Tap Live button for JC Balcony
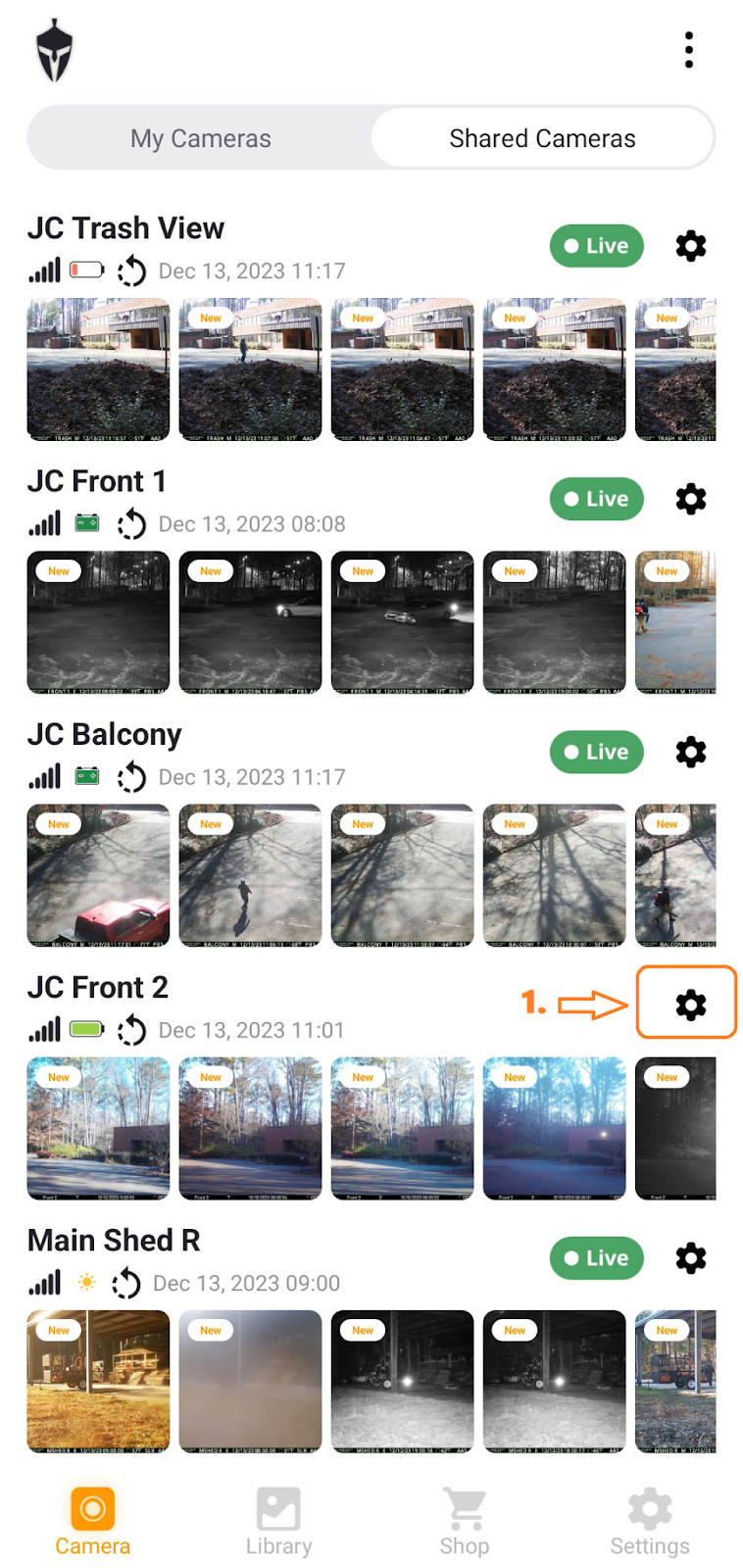This screenshot has height=1568, width=743. pyautogui.click(x=596, y=752)
